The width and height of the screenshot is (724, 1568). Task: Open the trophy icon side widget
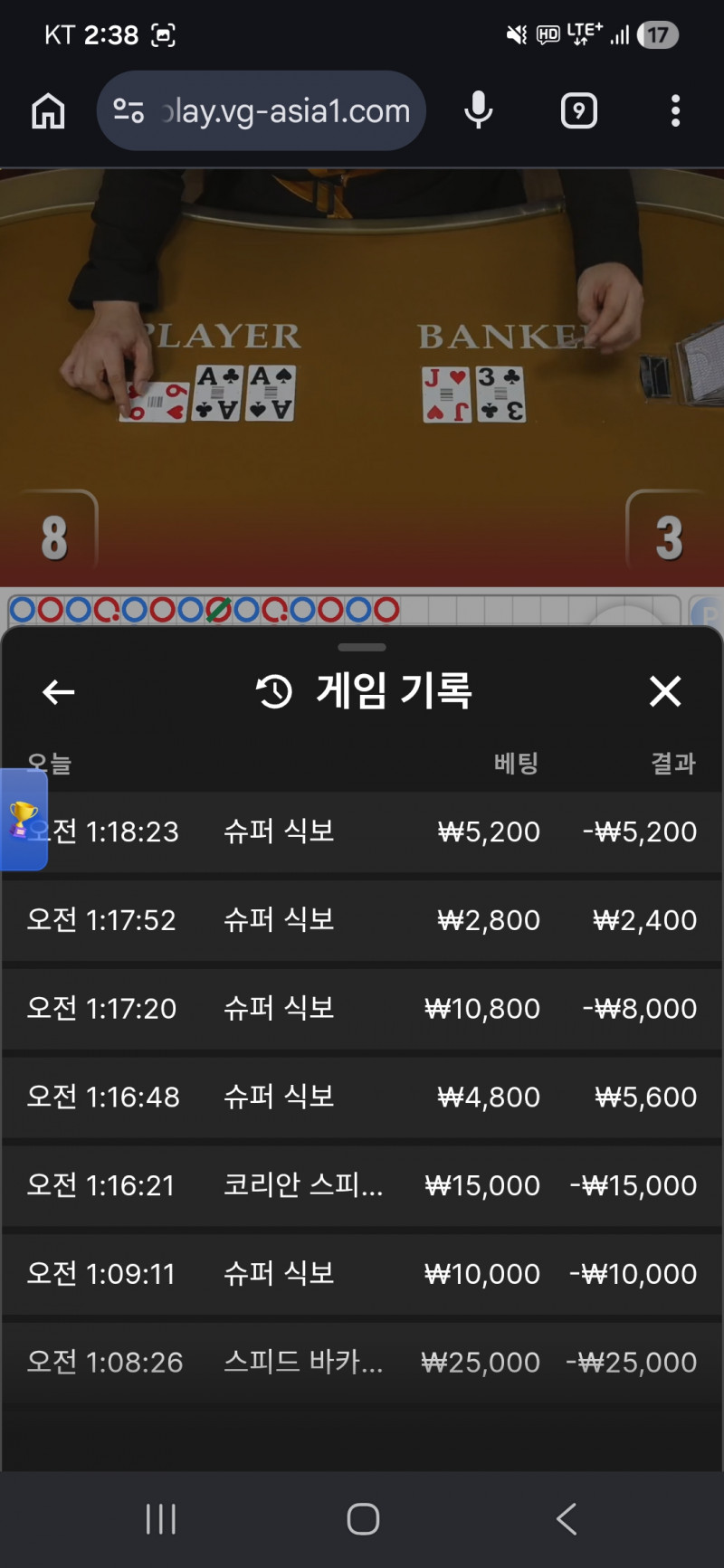coord(23,820)
